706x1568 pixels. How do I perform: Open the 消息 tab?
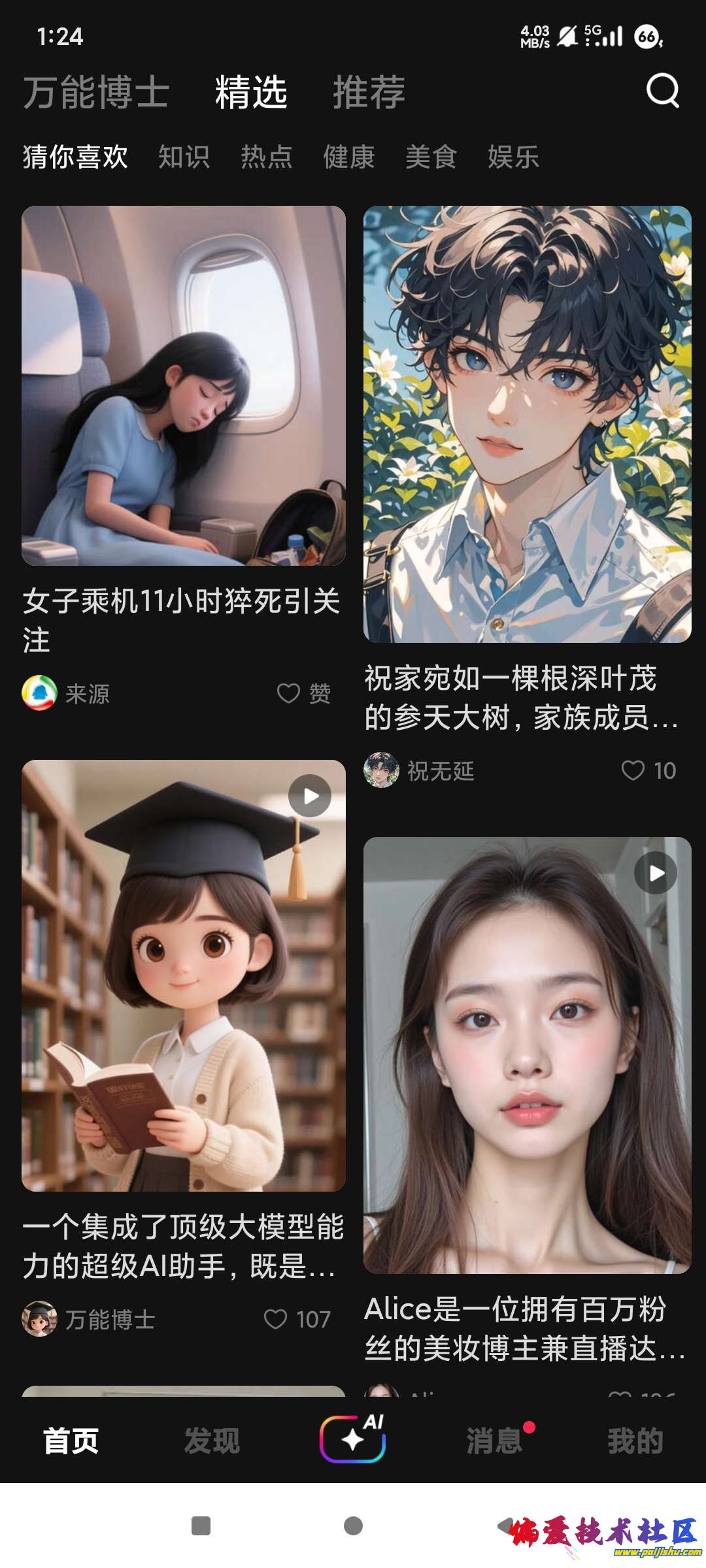(x=494, y=1441)
